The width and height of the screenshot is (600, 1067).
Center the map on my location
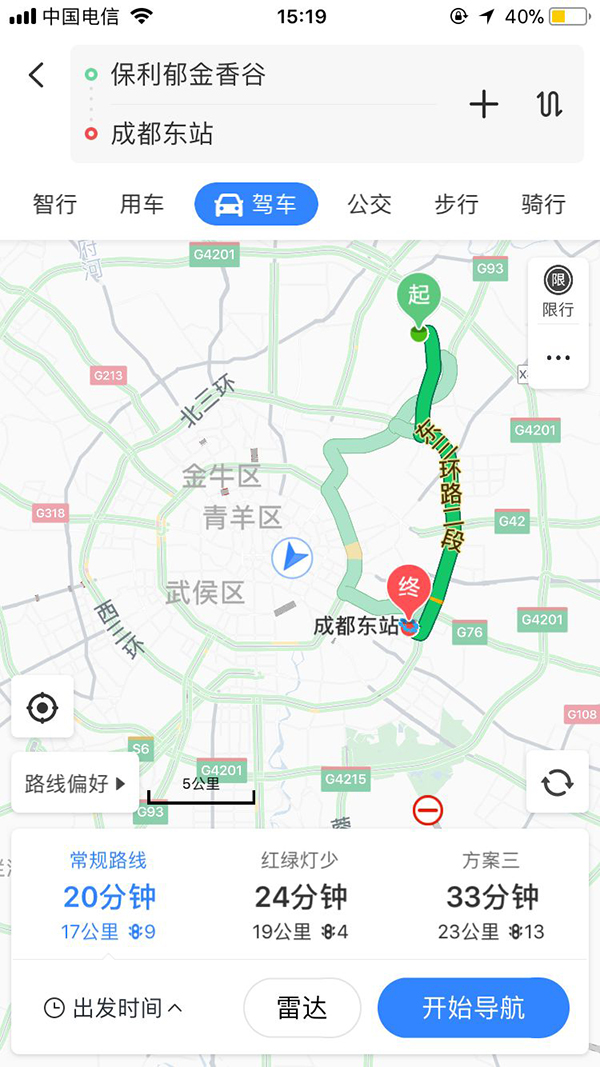pos(42,707)
